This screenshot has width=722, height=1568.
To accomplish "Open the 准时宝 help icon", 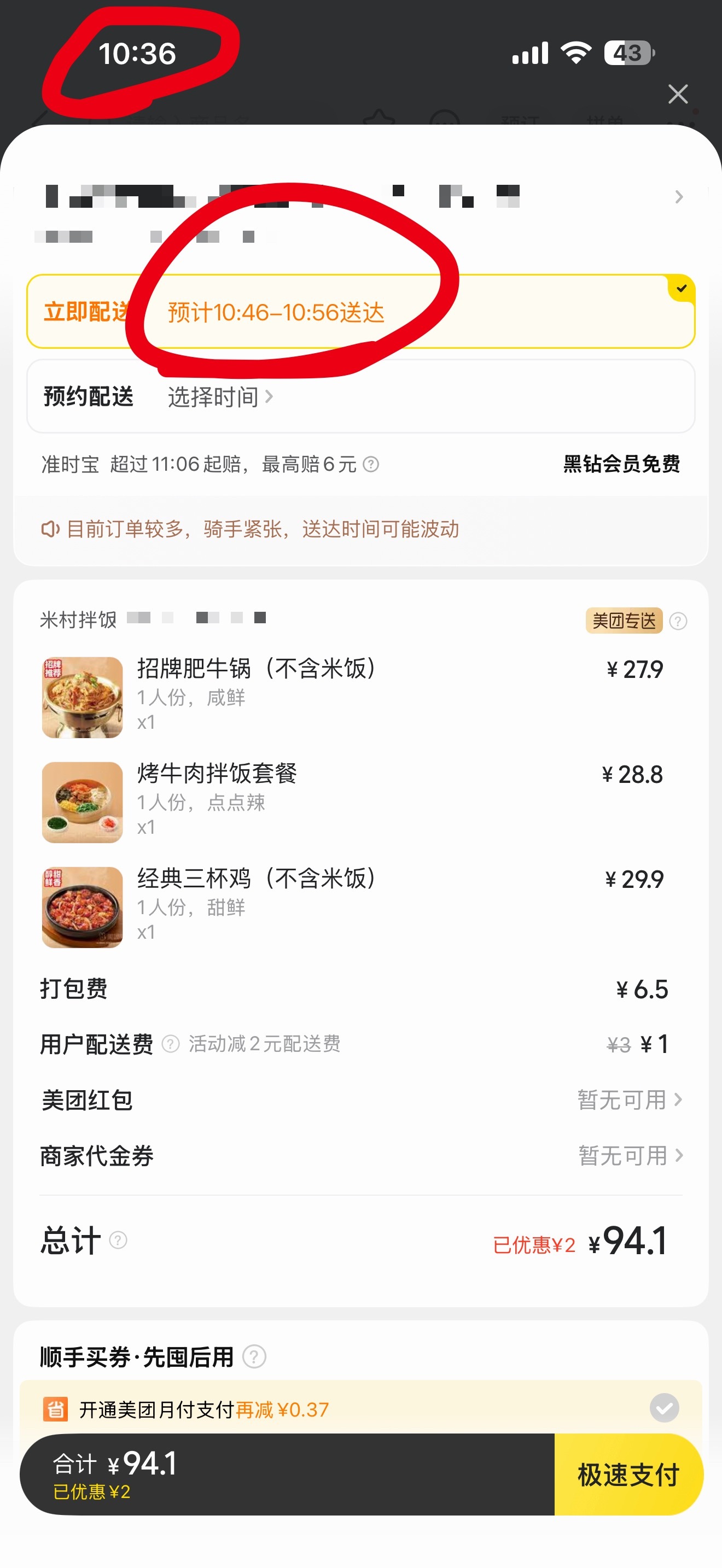I will click(x=371, y=464).
